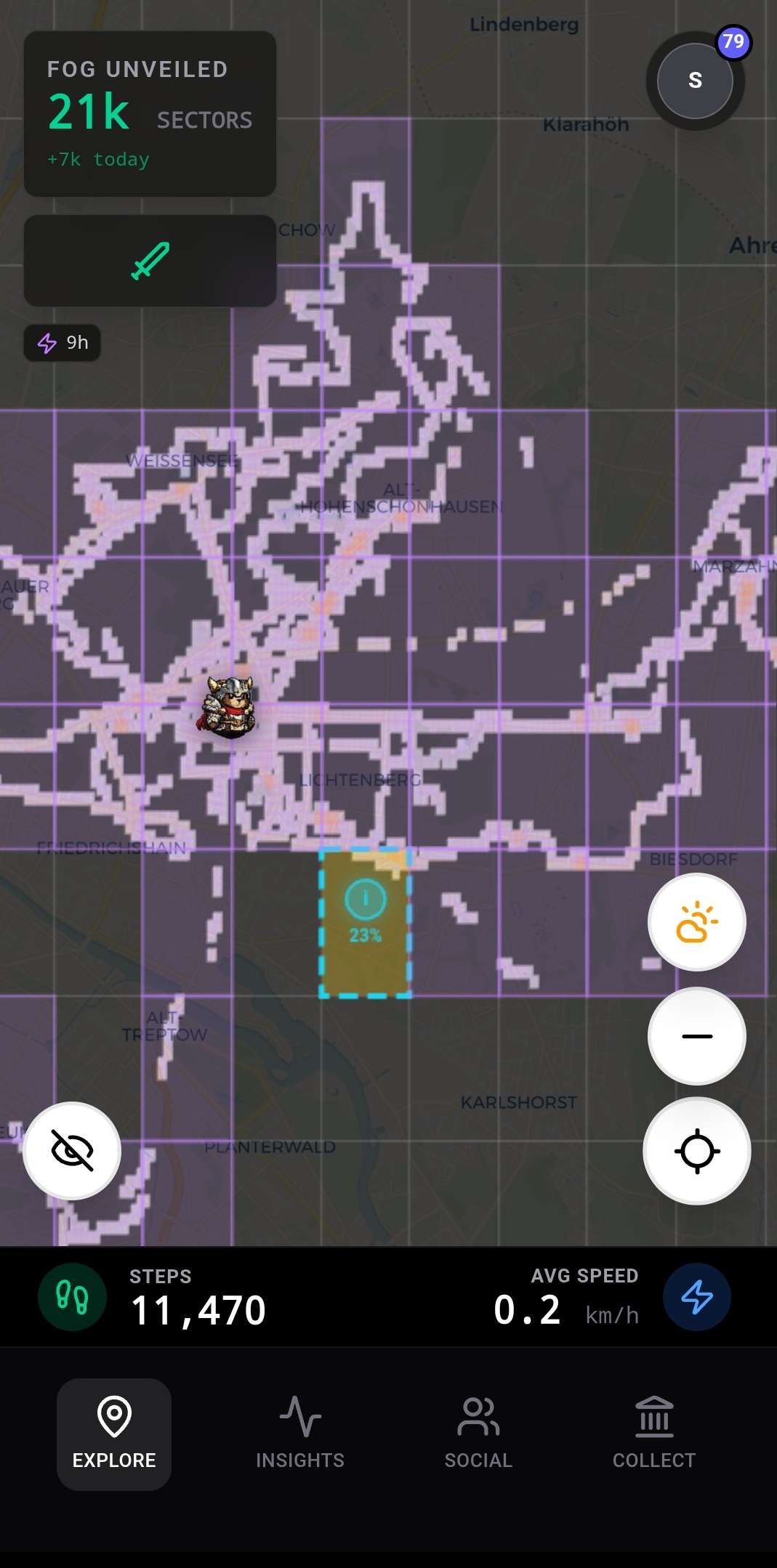Tap the purple lightning 9h badge
The height and width of the screenshot is (1568, 777).
[x=62, y=342]
